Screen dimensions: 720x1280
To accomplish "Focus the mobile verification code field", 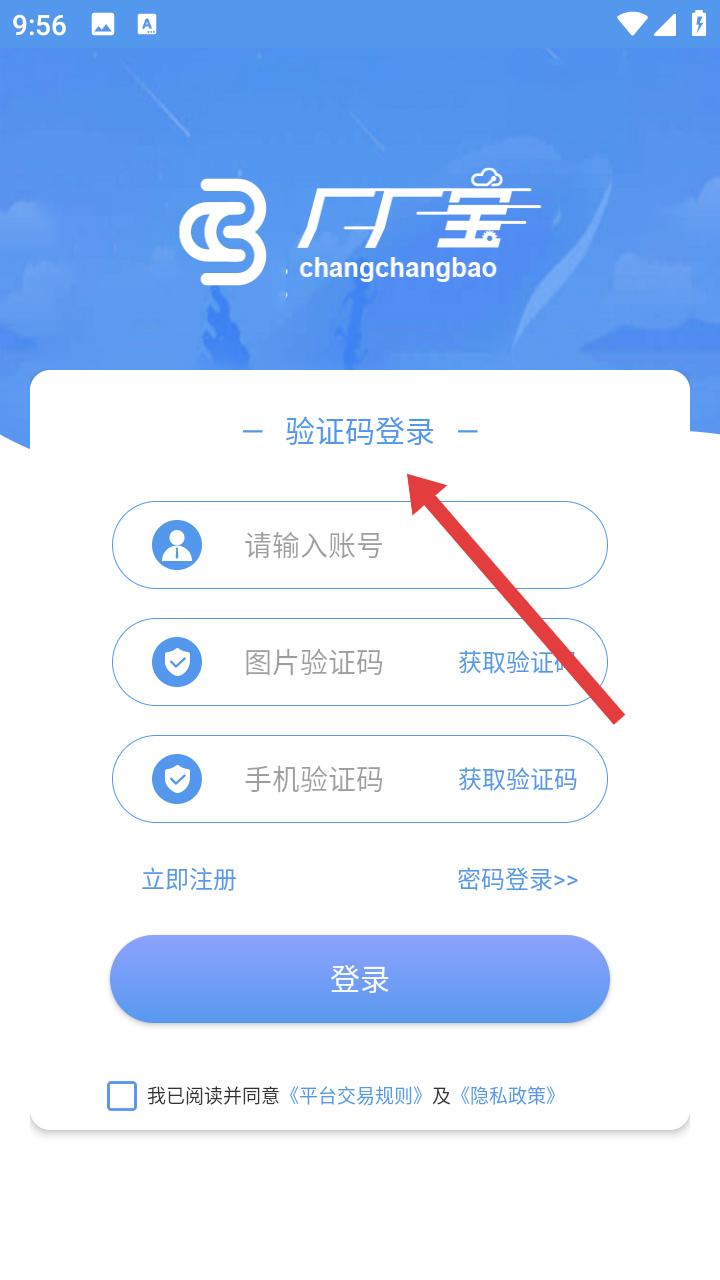I will (314, 779).
